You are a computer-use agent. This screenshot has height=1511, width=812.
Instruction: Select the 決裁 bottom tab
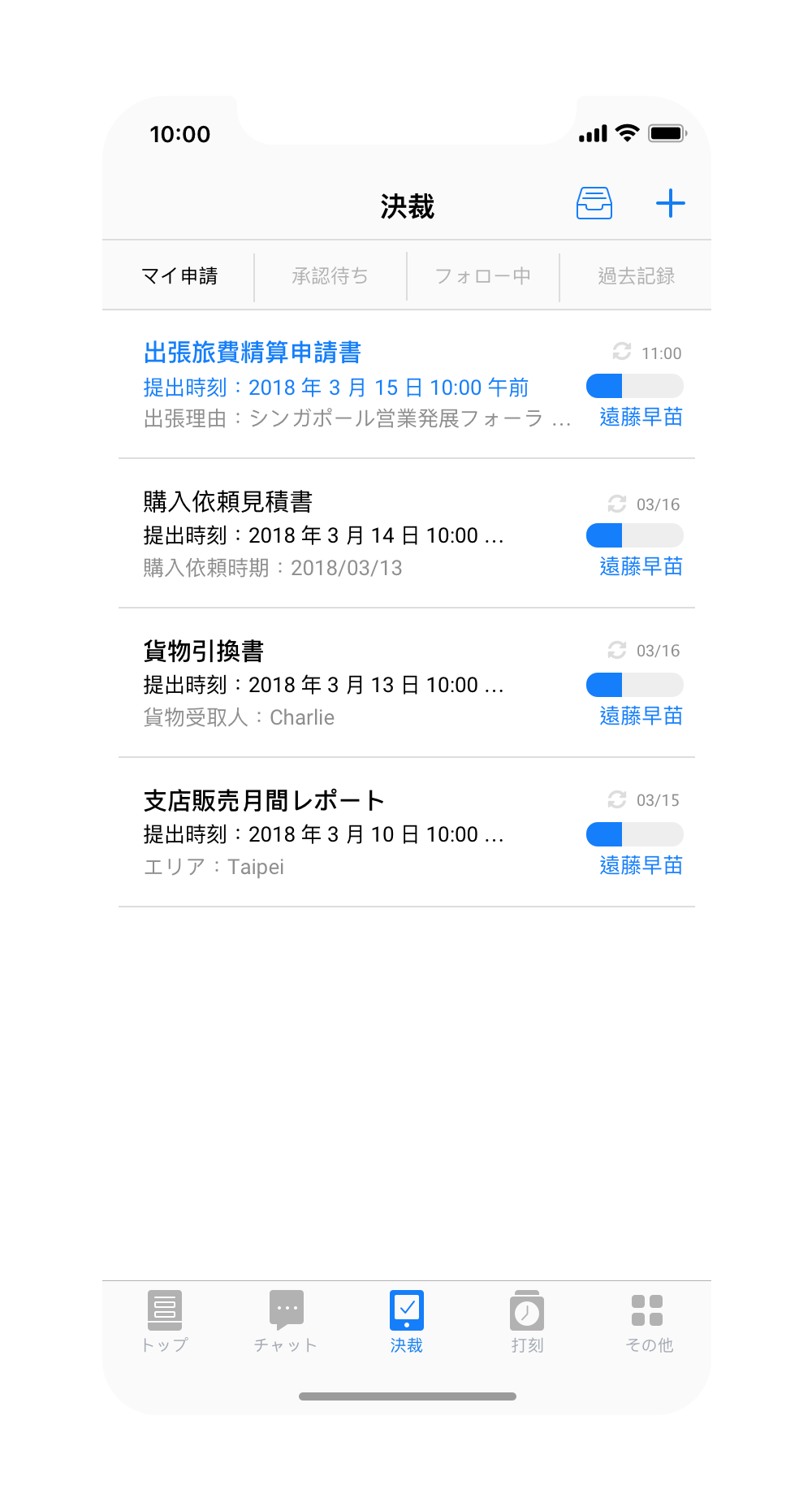click(x=406, y=1321)
